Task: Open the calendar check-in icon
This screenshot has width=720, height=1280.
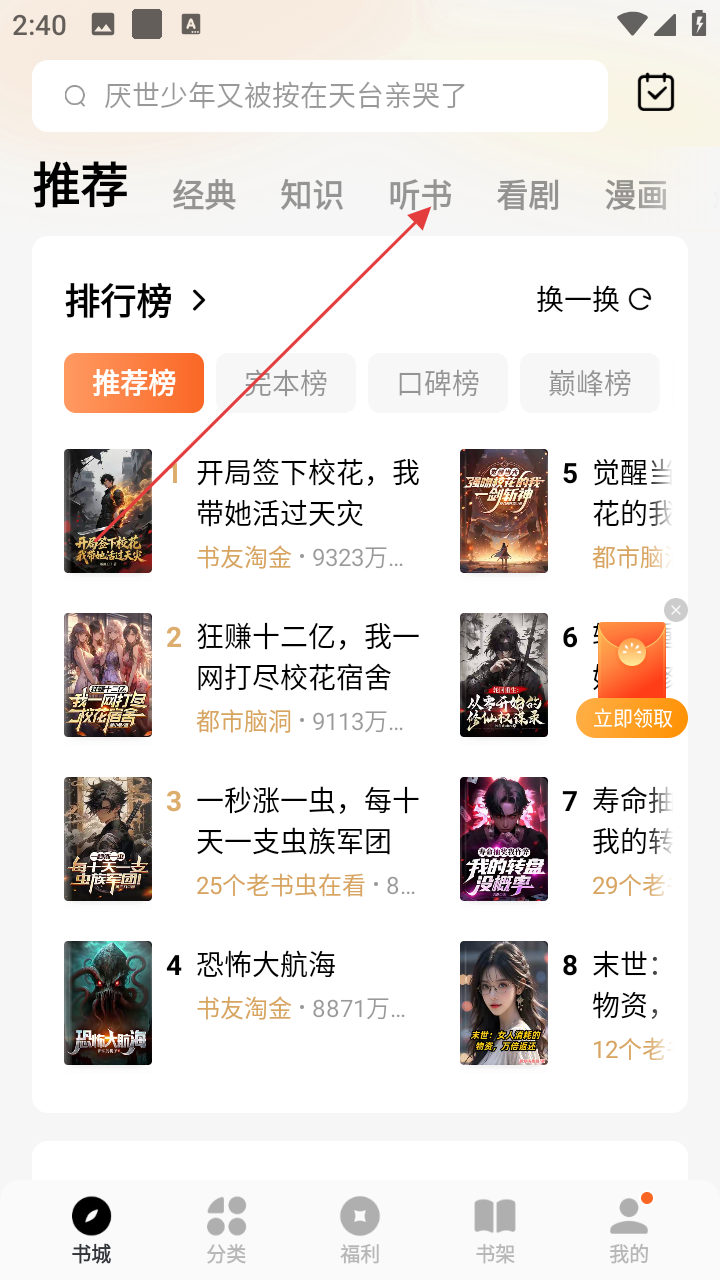Action: pyautogui.click(x=656, y=93)
